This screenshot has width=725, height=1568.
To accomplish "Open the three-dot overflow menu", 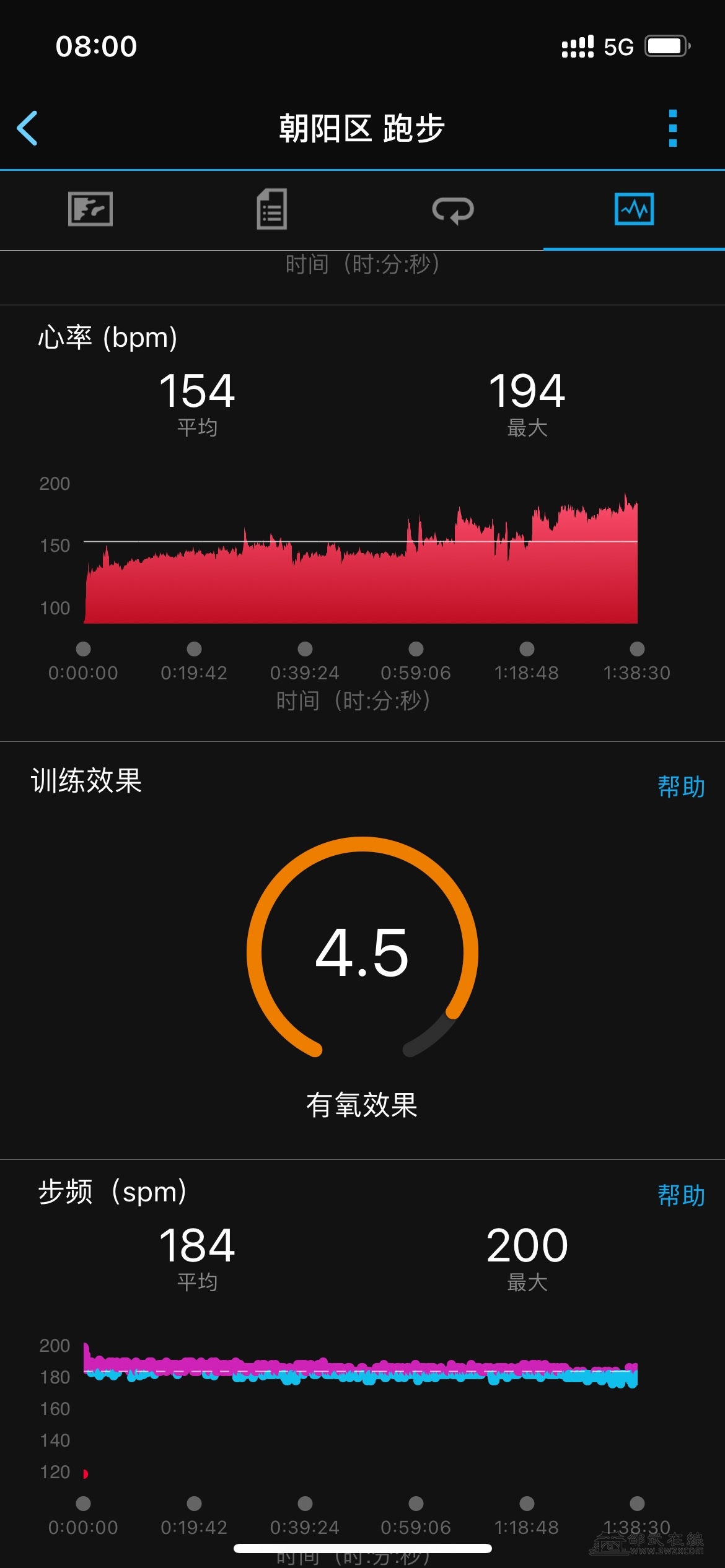I will pyautogui.click(x=673, y=128).
